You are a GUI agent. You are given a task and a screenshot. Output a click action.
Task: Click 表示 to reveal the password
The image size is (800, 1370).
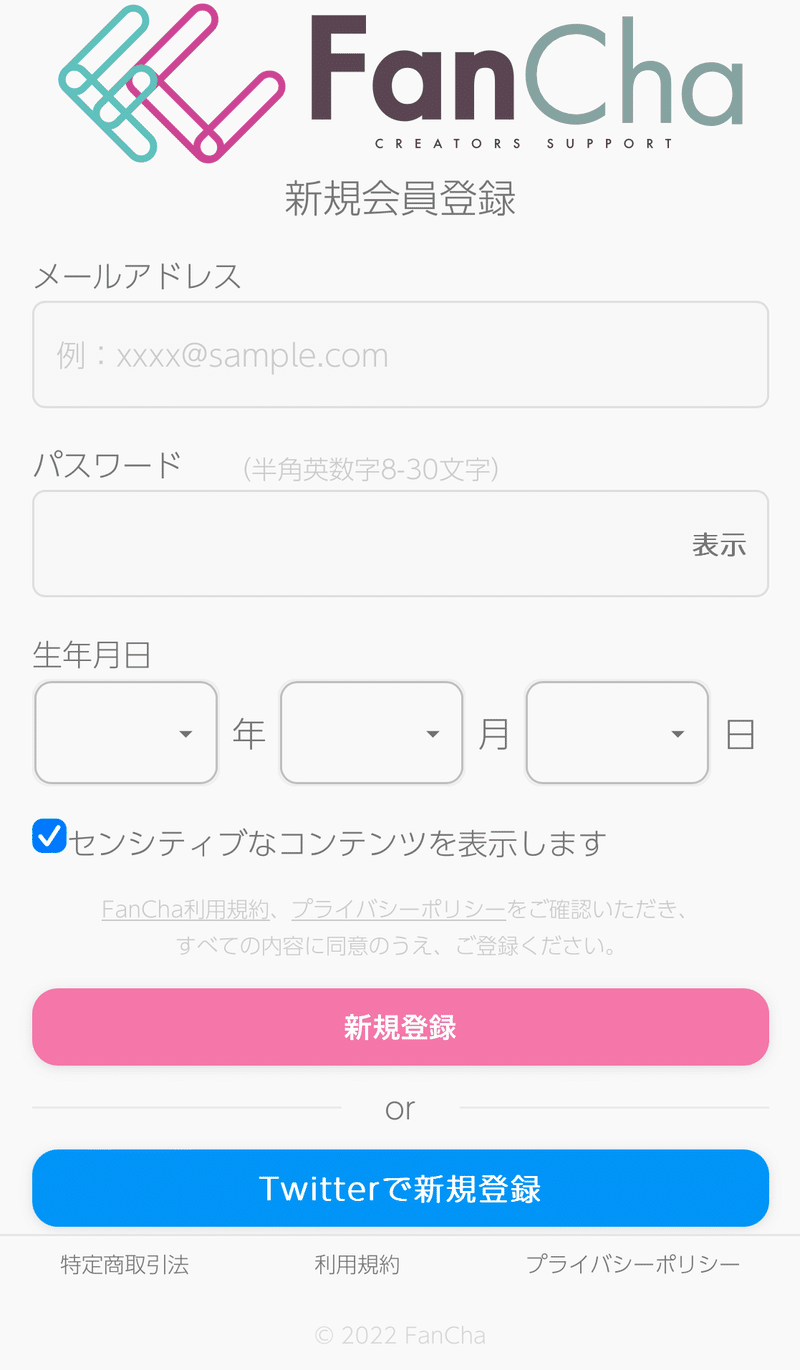click(x=718, y=543)
